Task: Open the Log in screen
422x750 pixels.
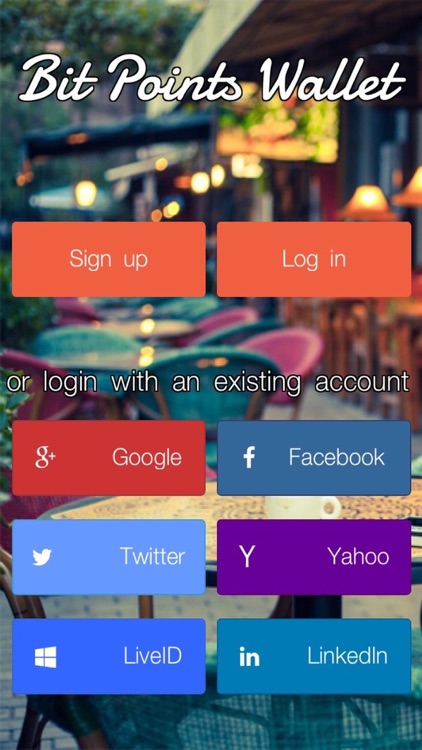Action: coord(314,259)
